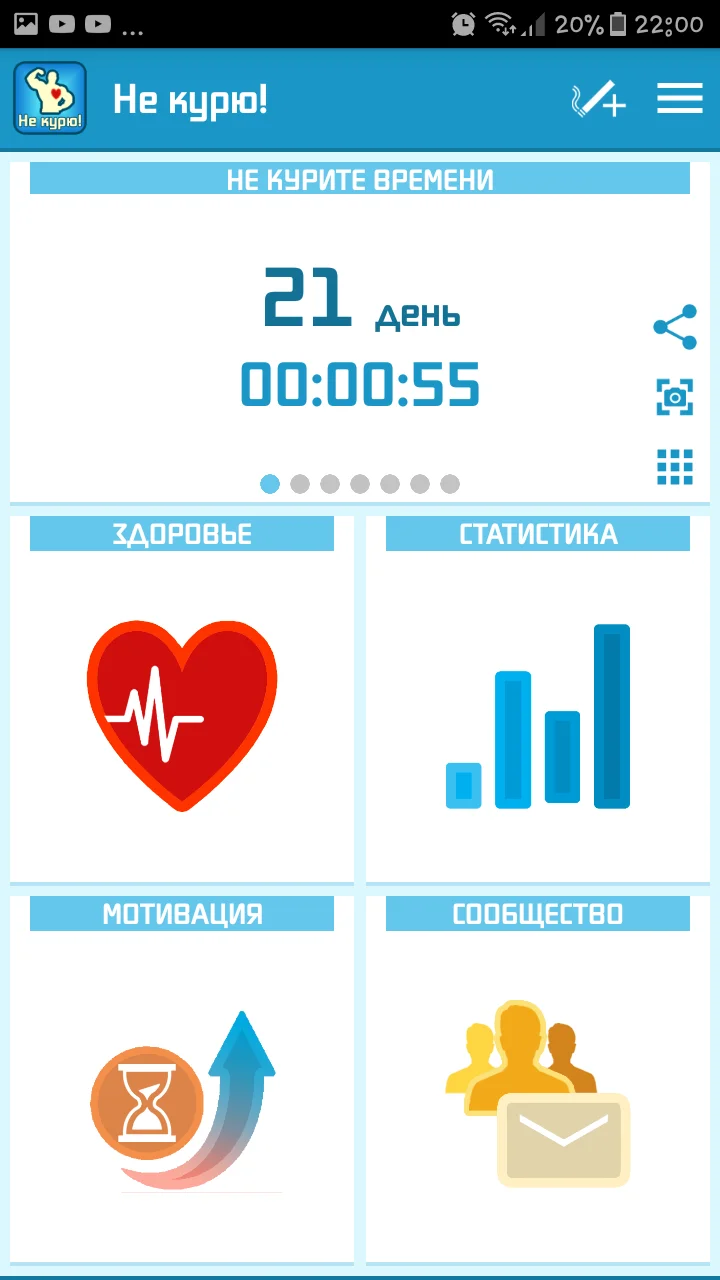Open the grid view icon below the capture icon

(674, 466)
